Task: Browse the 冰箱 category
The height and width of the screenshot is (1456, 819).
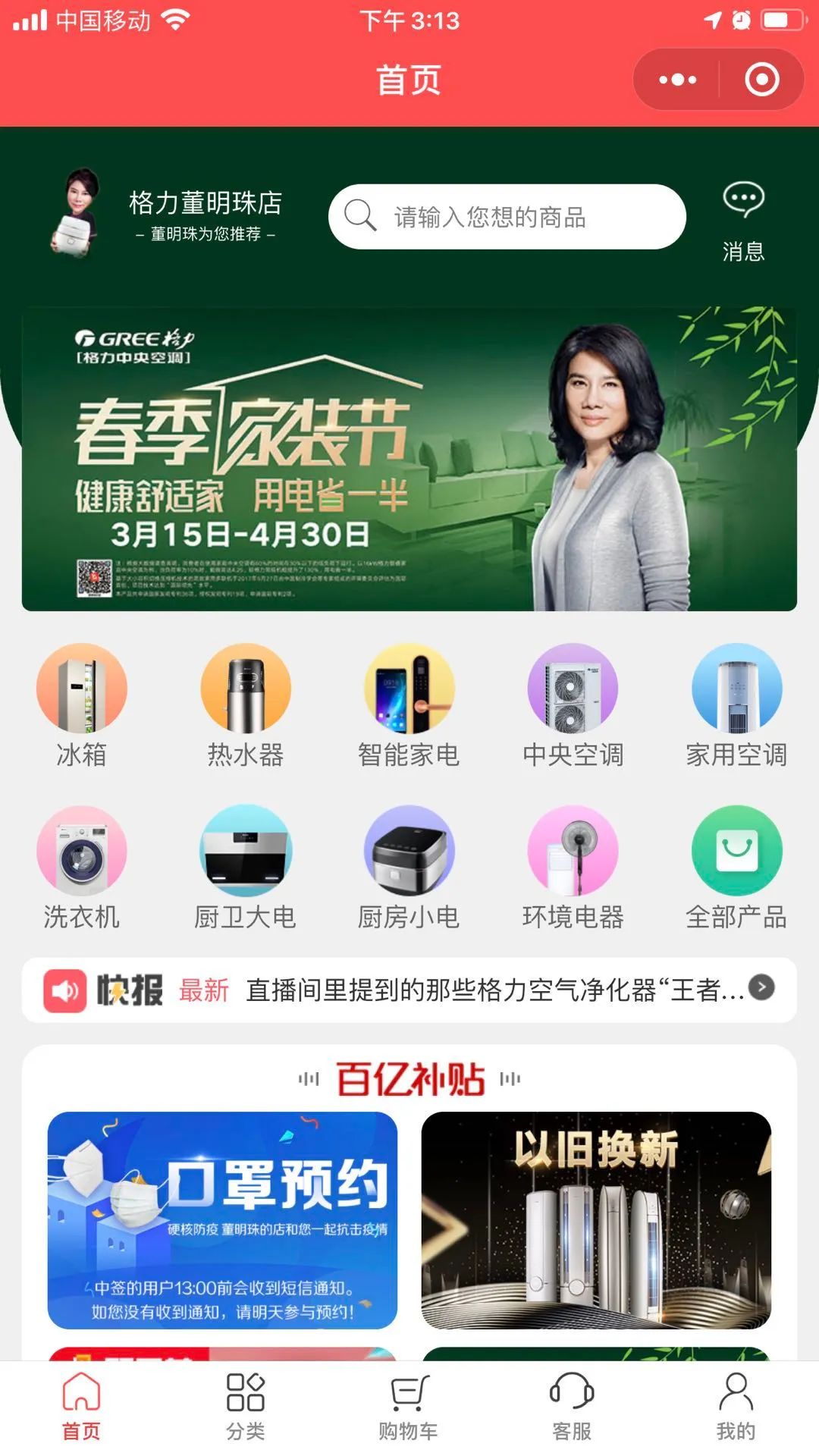Action: (82, 705)
